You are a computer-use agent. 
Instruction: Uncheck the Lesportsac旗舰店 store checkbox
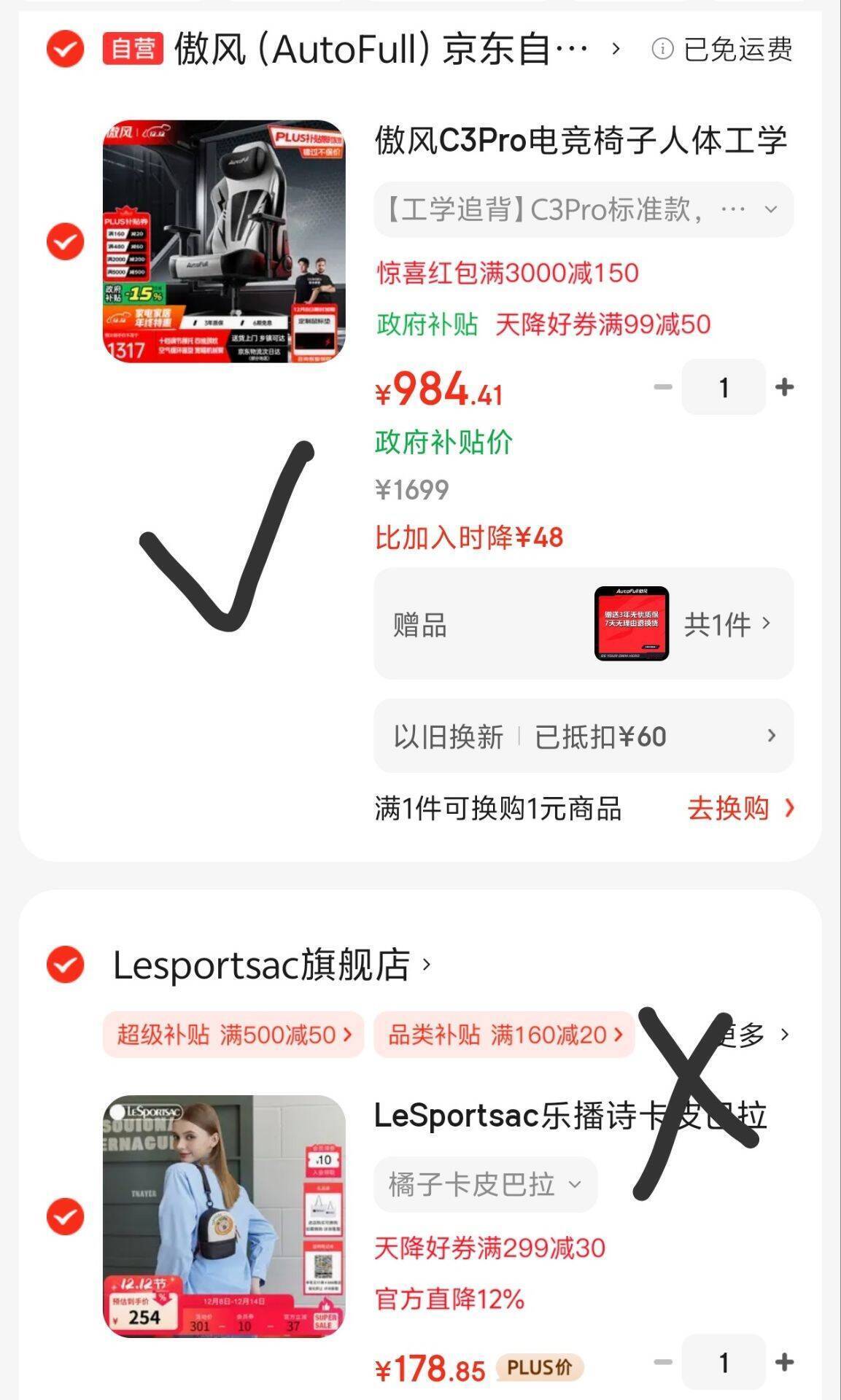pos(66,965)
